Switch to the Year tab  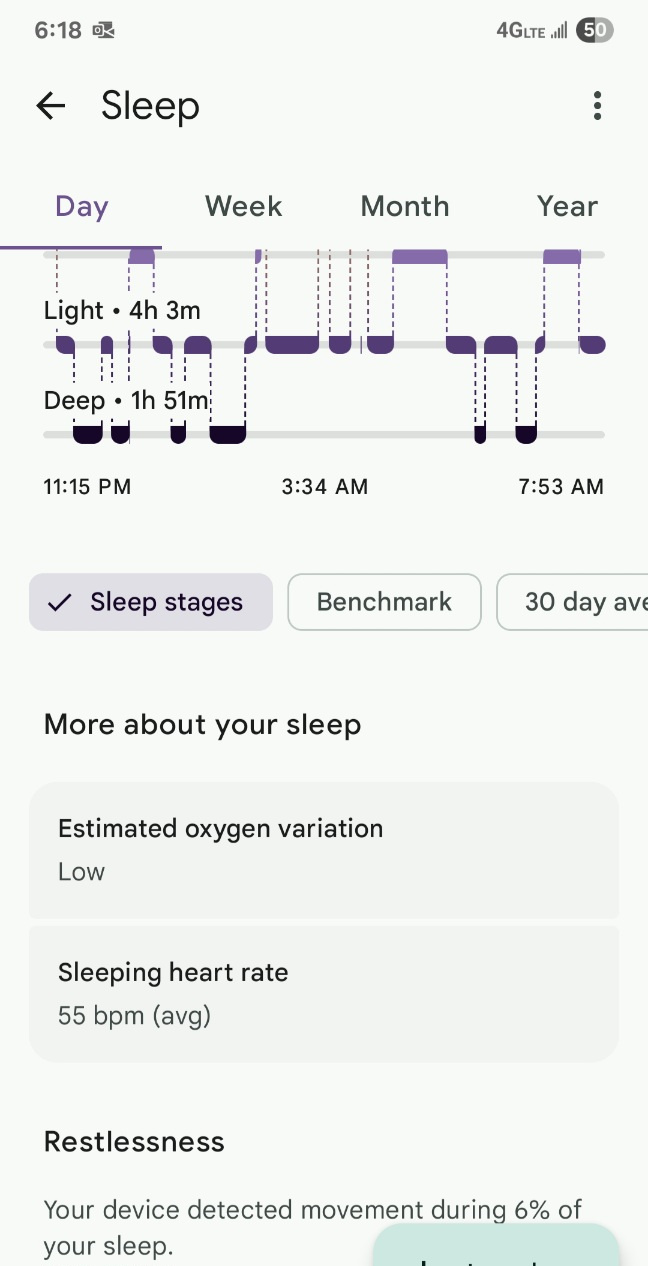pyautogui.click(x=567, y=207)
